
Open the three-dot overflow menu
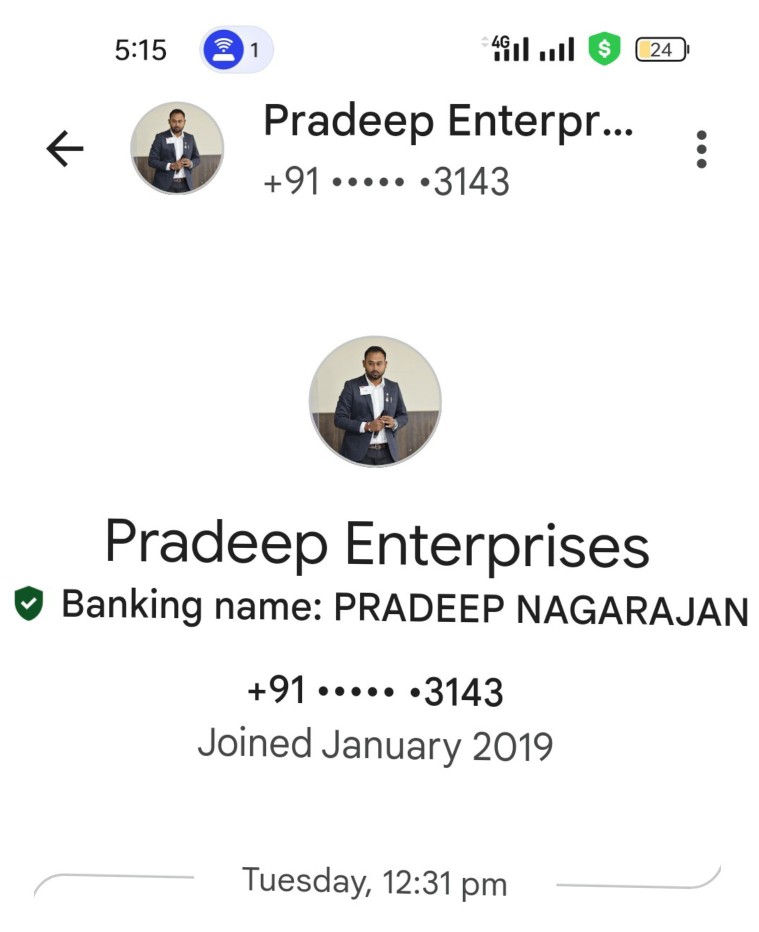[701, 150]
